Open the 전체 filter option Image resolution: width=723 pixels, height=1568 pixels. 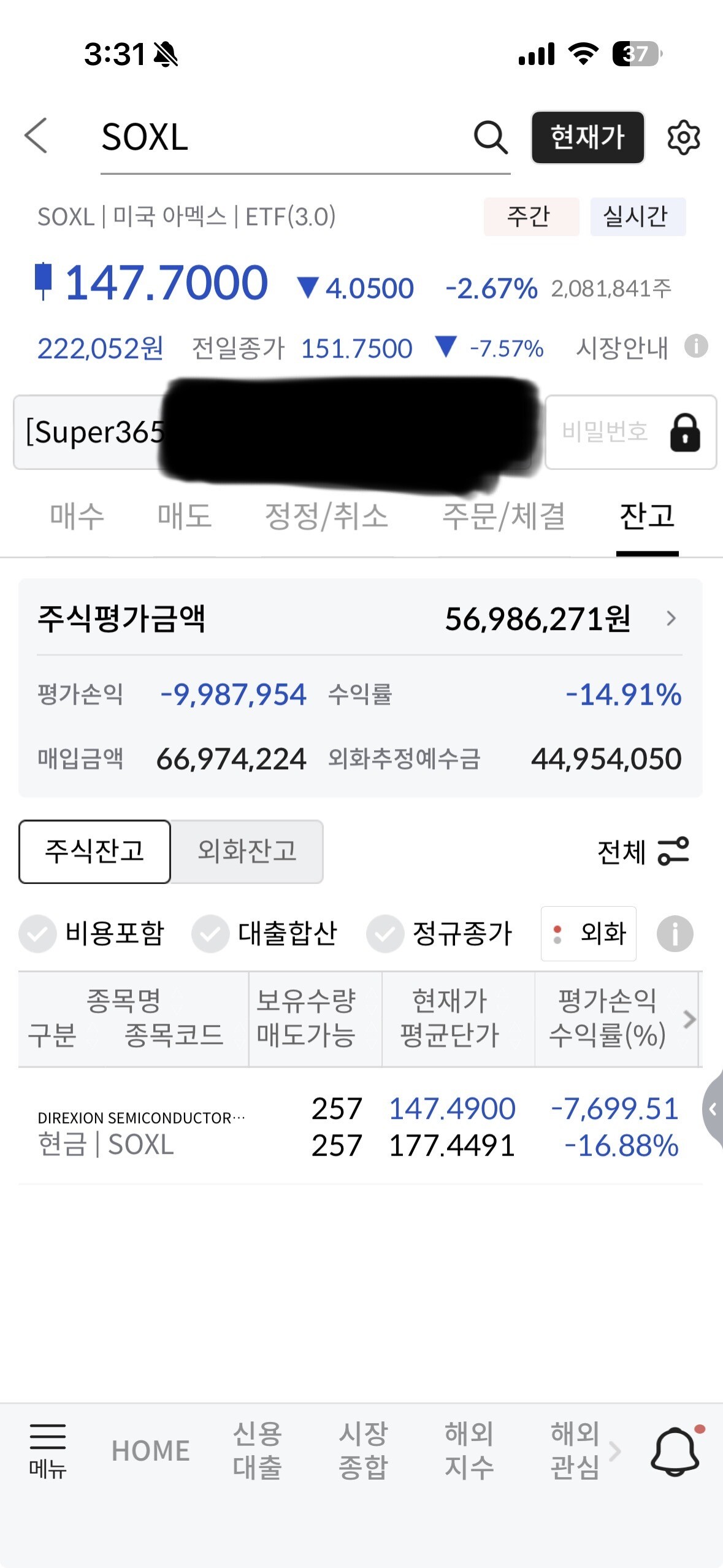pyautogui.click(x=643, y=851)
